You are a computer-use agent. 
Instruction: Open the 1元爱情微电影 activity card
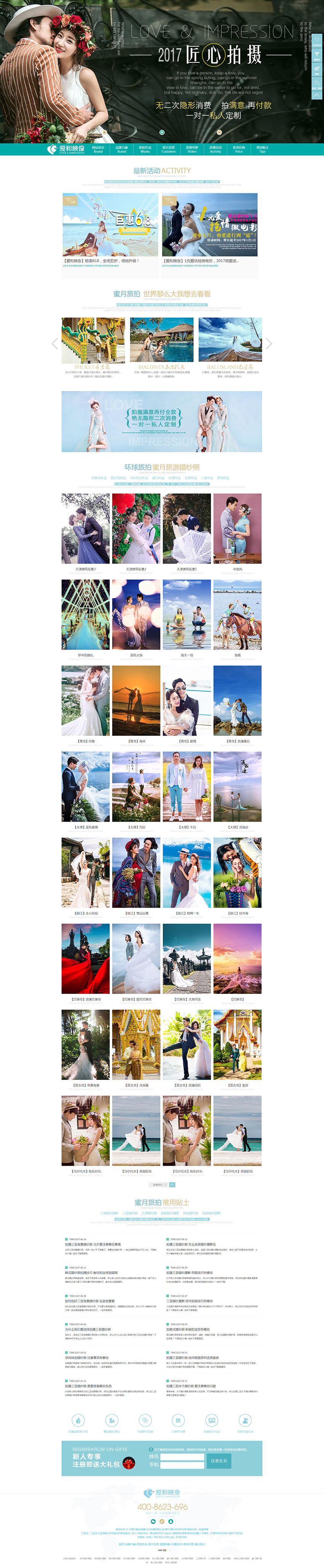point(210,224)
